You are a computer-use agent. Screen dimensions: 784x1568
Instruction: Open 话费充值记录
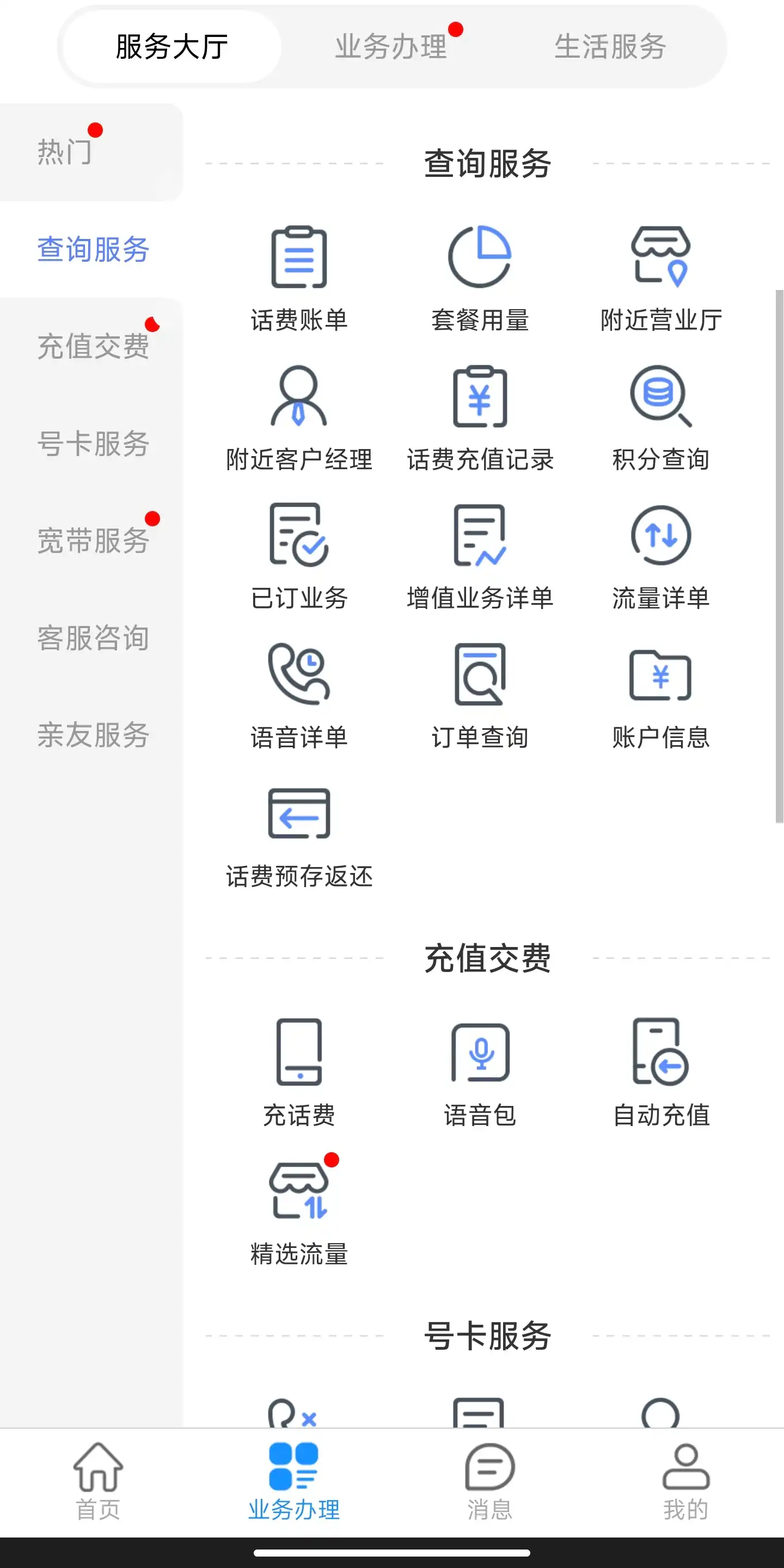click(480, 417)
